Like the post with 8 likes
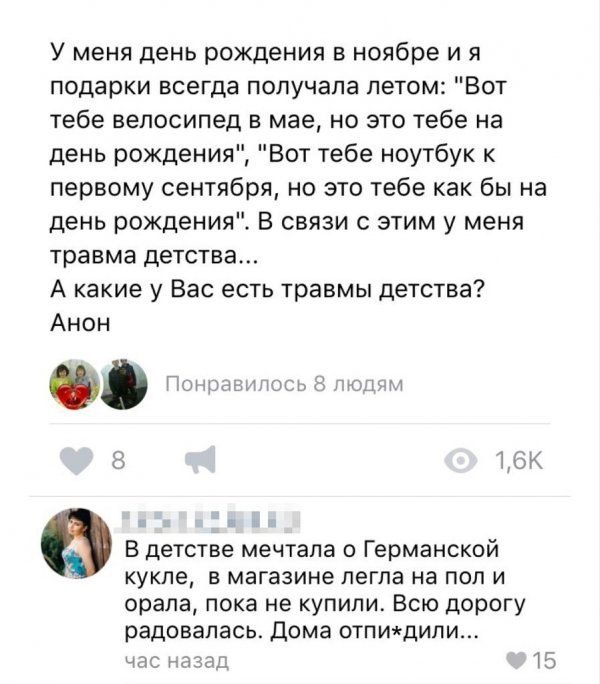This screenshot has height=684, width=600. pyautogui.click(x=76, y=460)
